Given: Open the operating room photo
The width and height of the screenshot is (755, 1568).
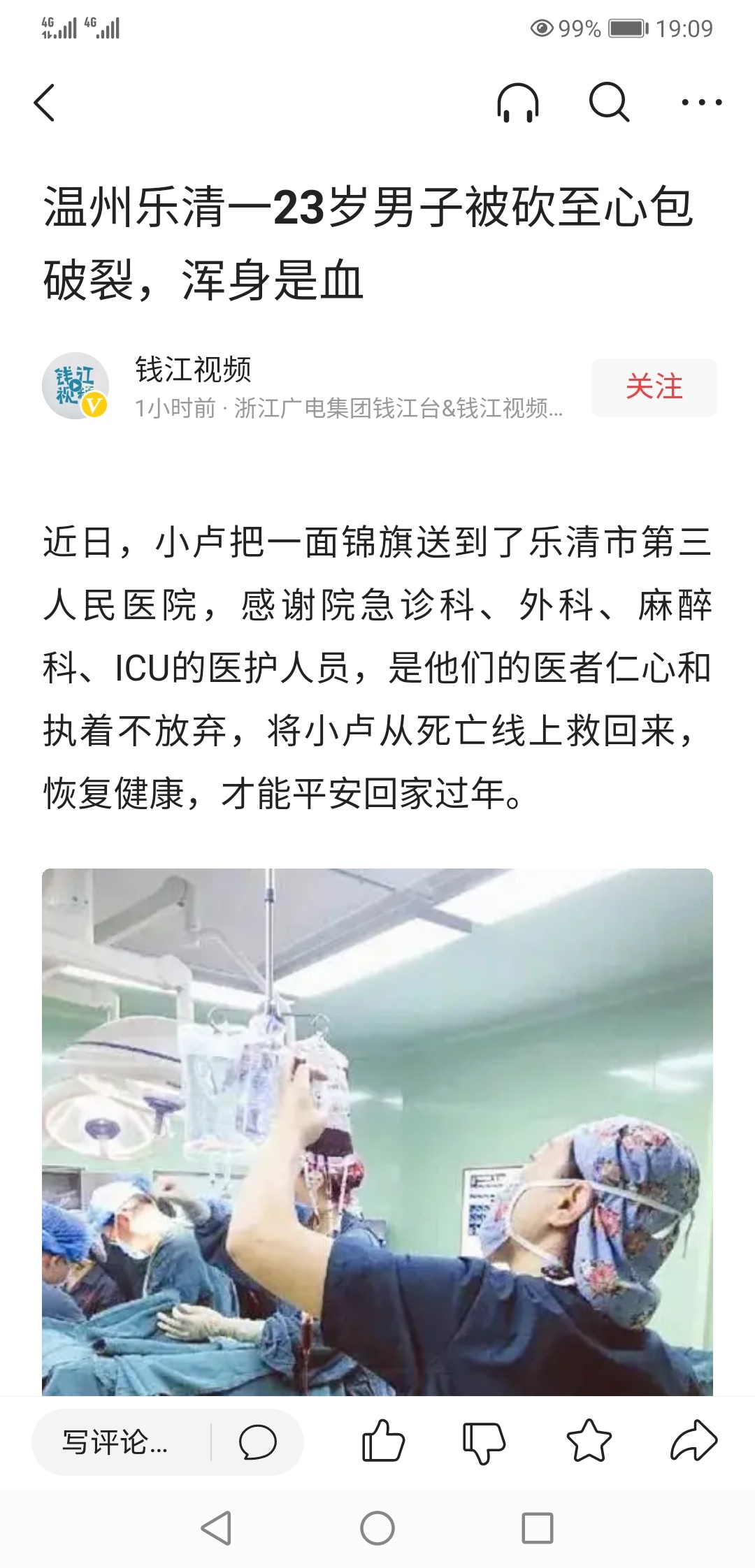Looking at the screenshot, I should click(377, 1132).
